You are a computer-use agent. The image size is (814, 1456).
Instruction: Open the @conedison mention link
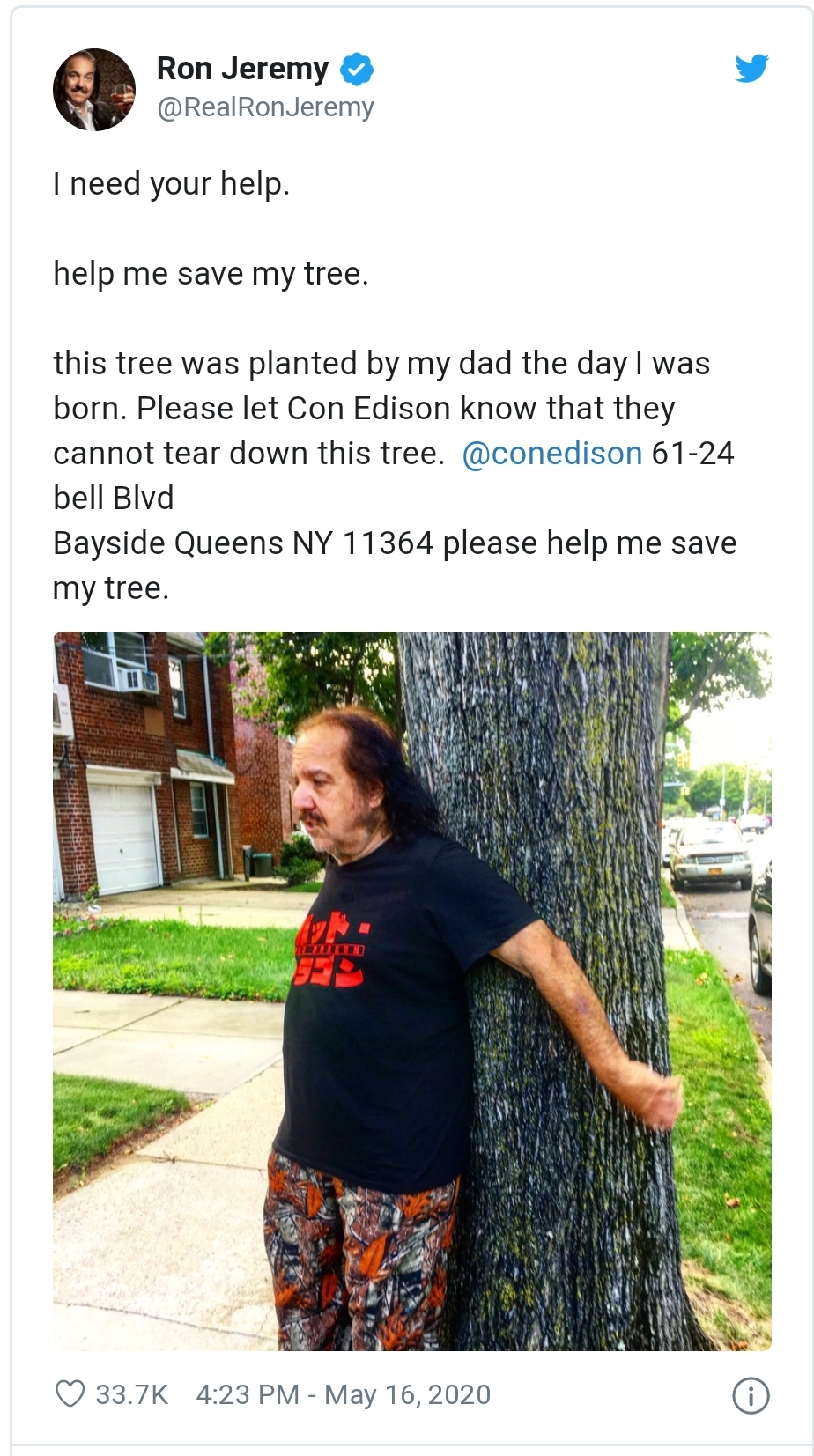[552, 454]
